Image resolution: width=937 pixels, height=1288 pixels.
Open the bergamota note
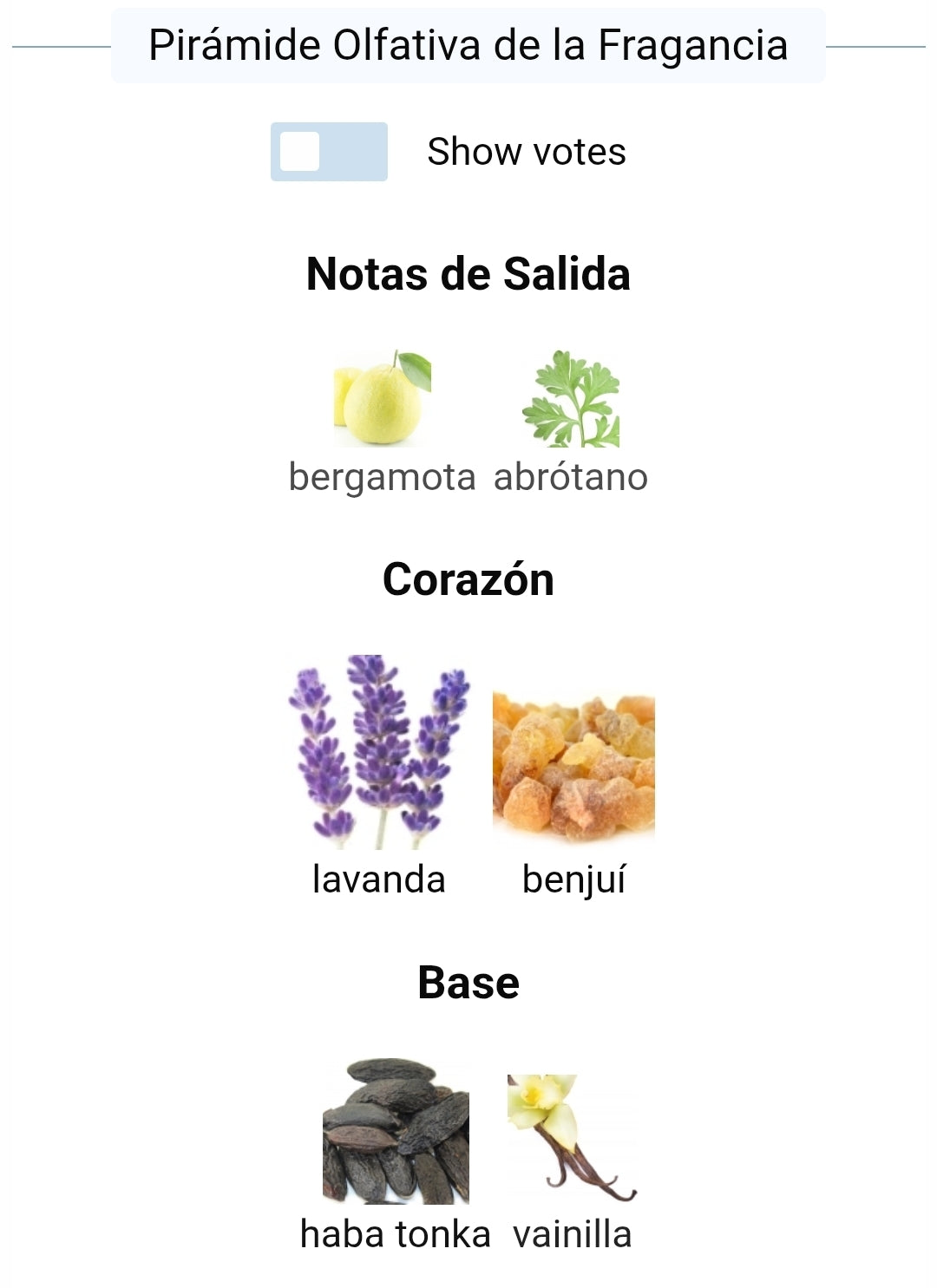(383, 401)
